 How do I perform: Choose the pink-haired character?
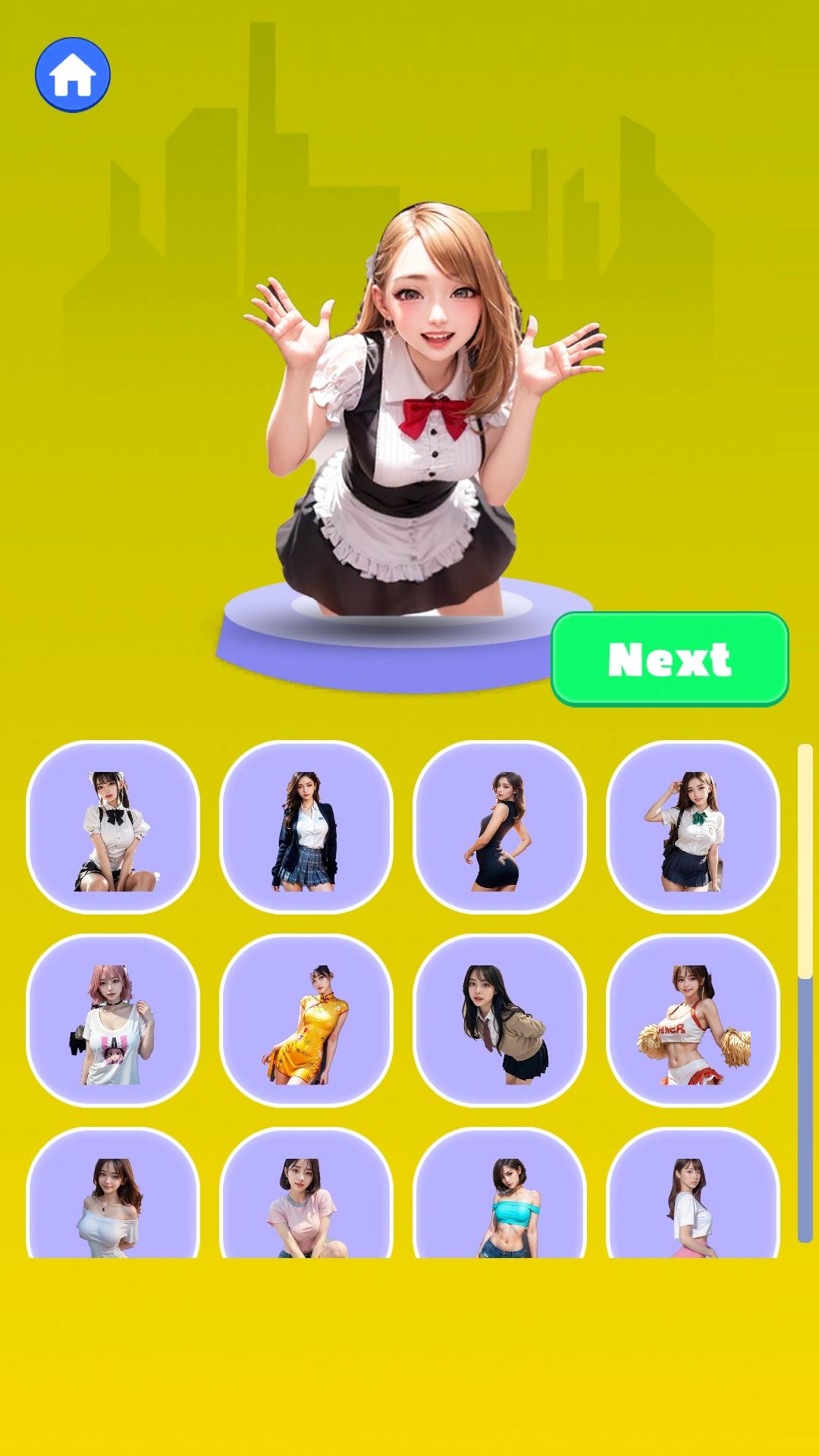click(113, 1021)
